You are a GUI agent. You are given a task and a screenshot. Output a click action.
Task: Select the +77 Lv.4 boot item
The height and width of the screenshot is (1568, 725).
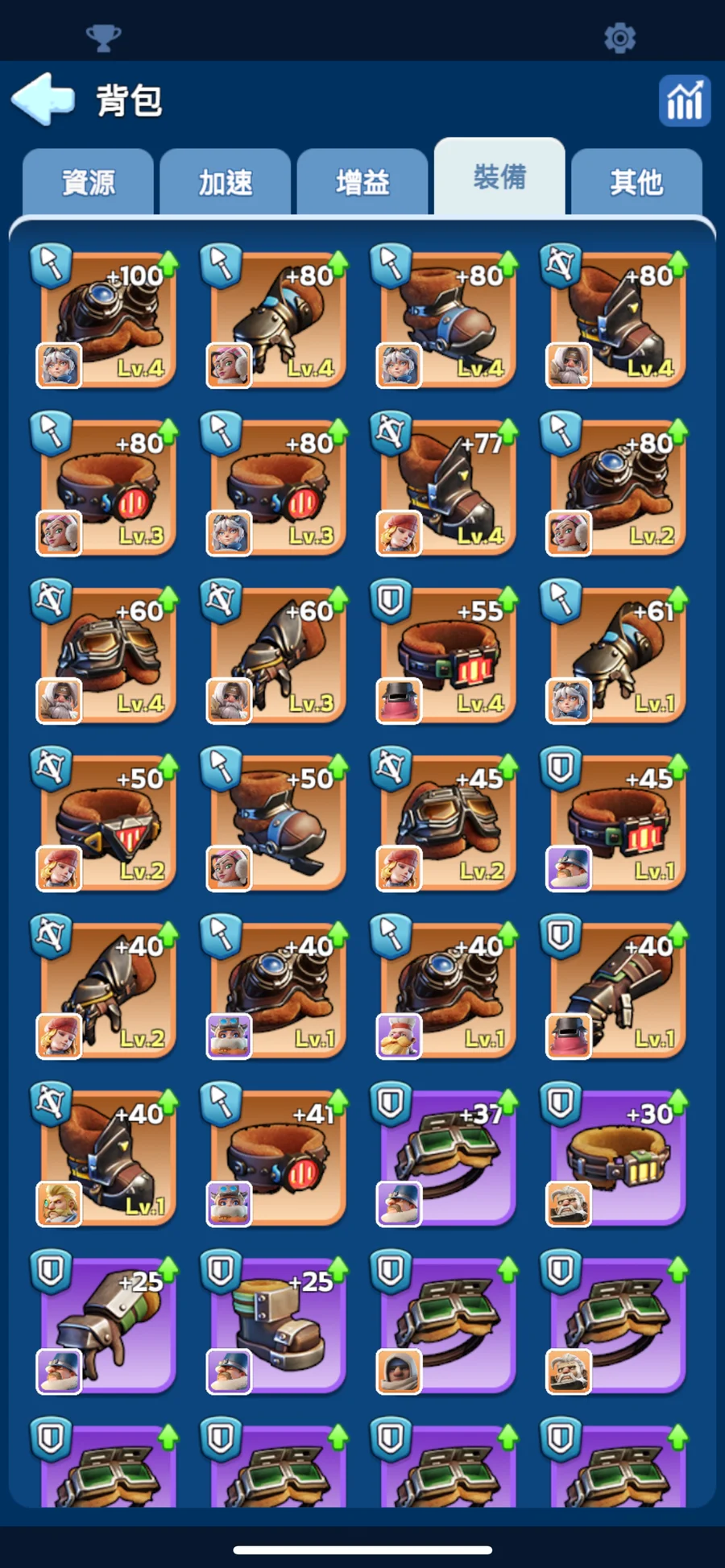(448, 487)
